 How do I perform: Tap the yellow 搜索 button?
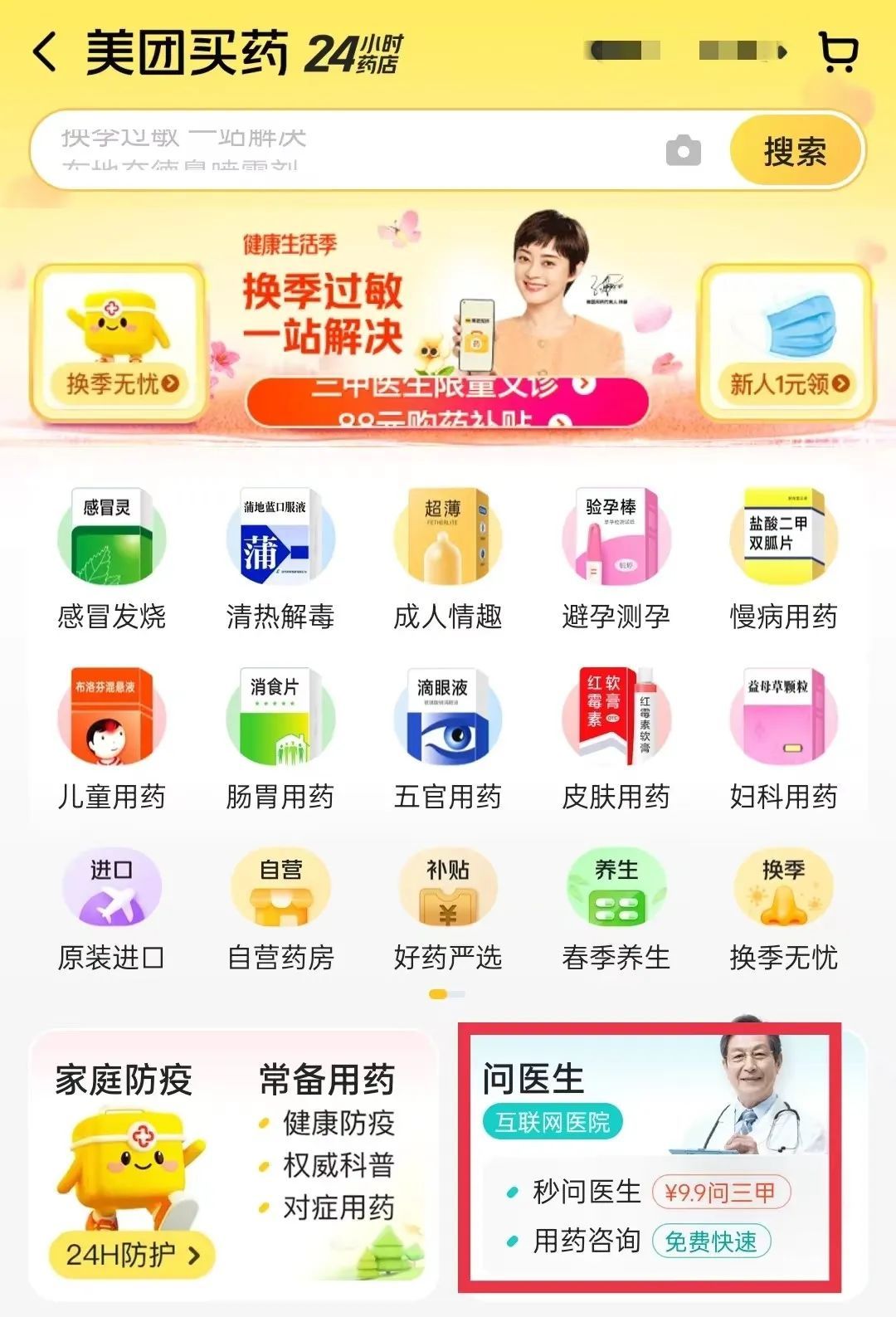click(x=795, y=151)
